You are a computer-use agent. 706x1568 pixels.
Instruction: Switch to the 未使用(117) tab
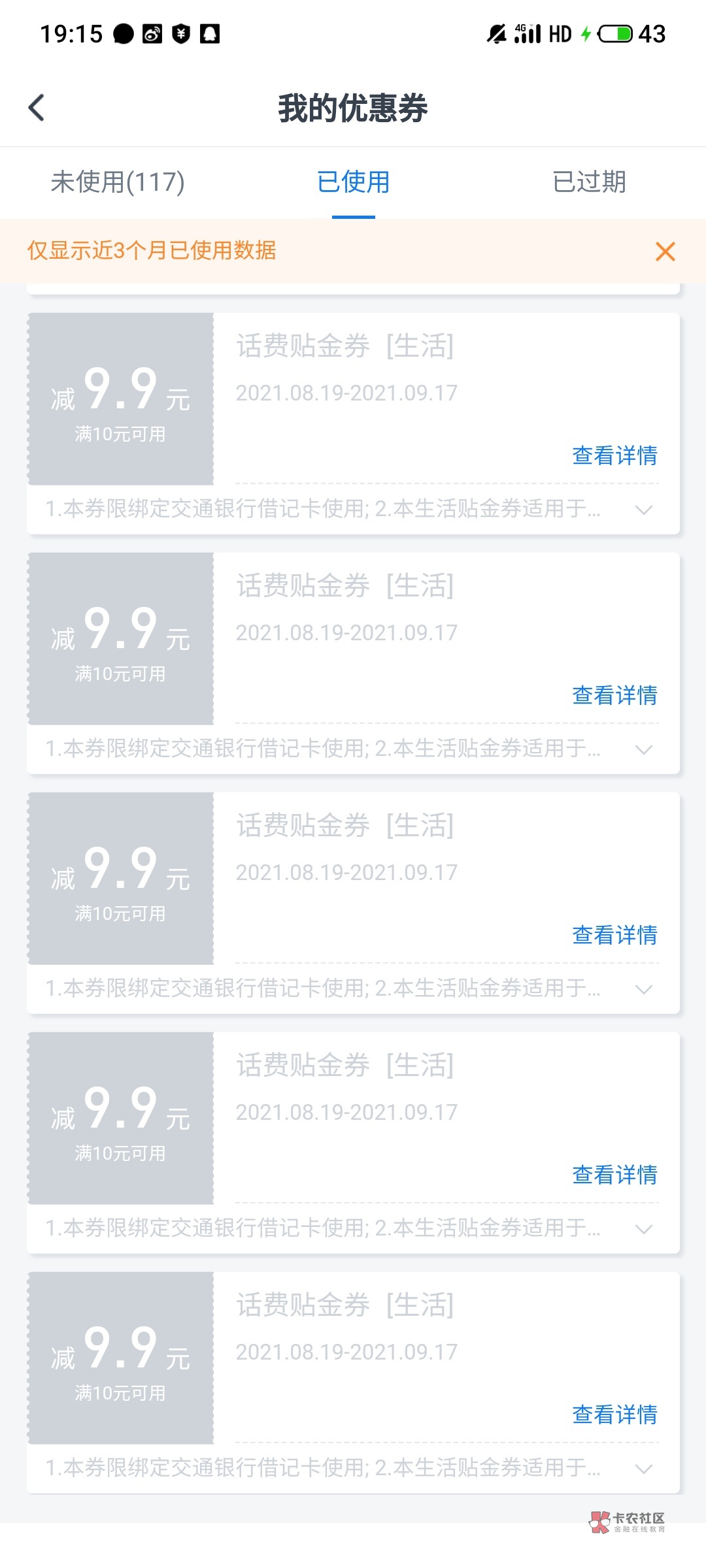coord(118,182)
